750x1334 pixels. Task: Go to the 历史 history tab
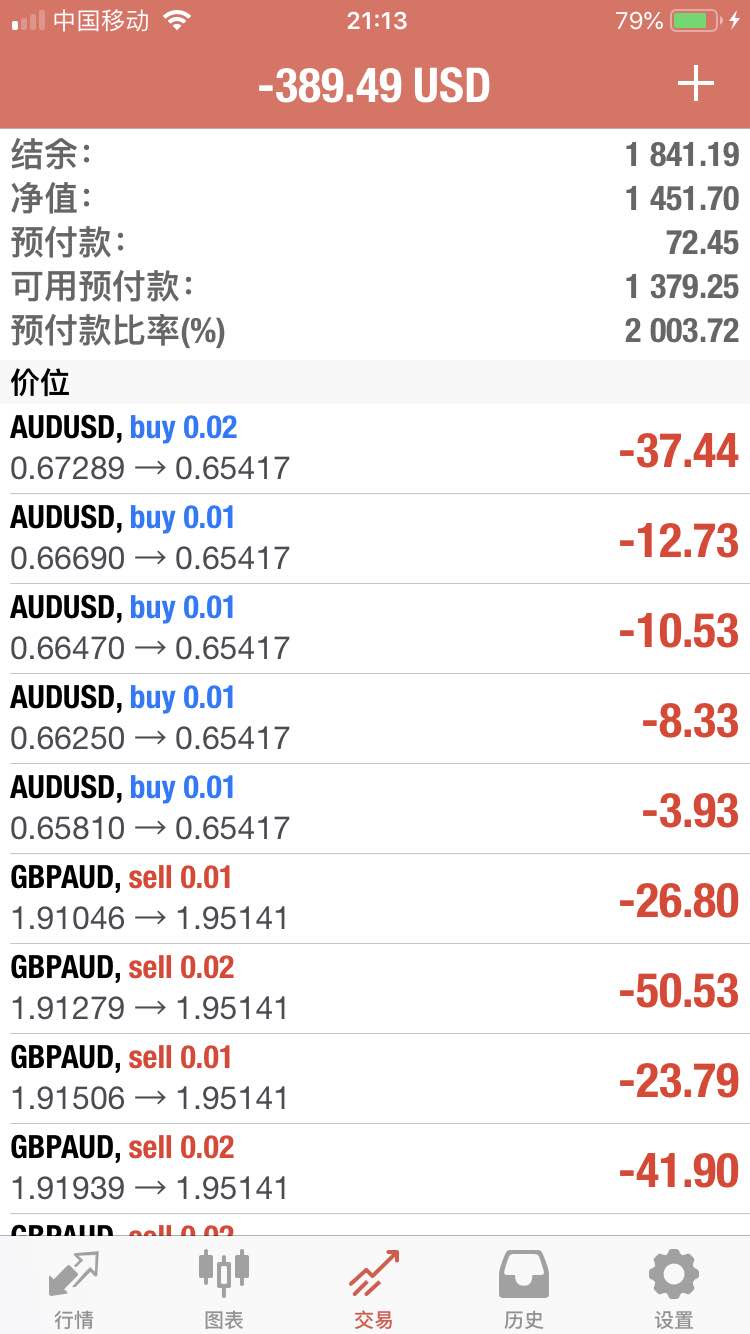point(524,1290)
